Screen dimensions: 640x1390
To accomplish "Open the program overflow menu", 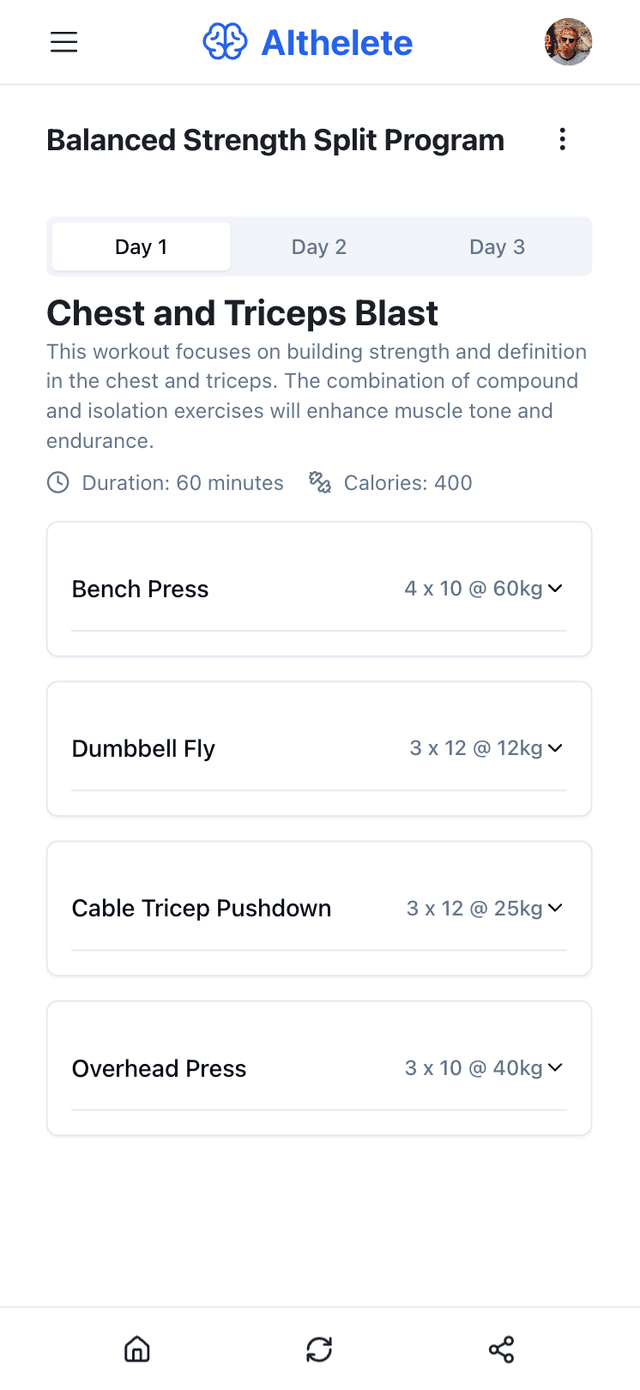I will (562, 140).
